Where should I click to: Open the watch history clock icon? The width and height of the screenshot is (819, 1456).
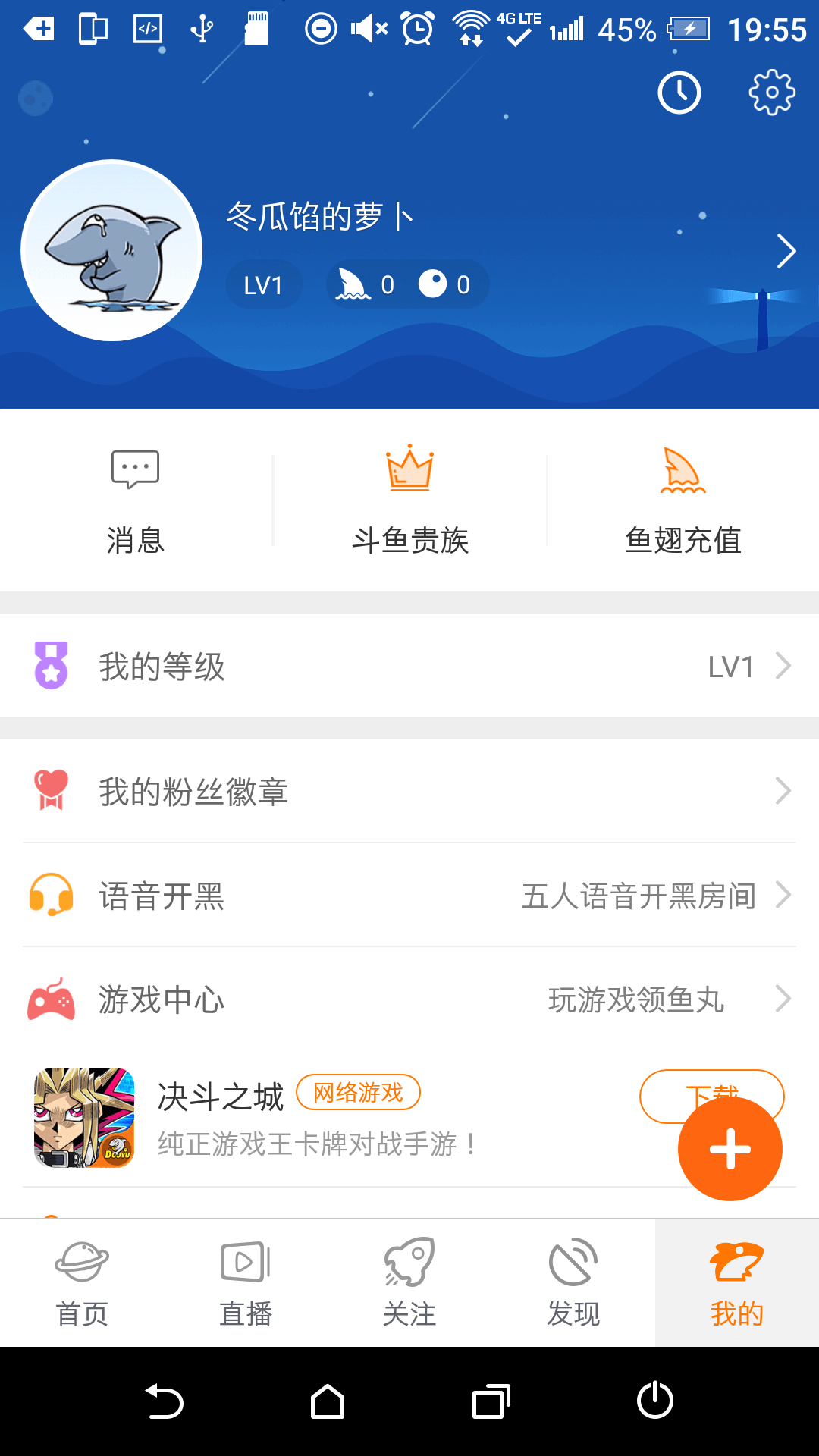pos(679,93)
